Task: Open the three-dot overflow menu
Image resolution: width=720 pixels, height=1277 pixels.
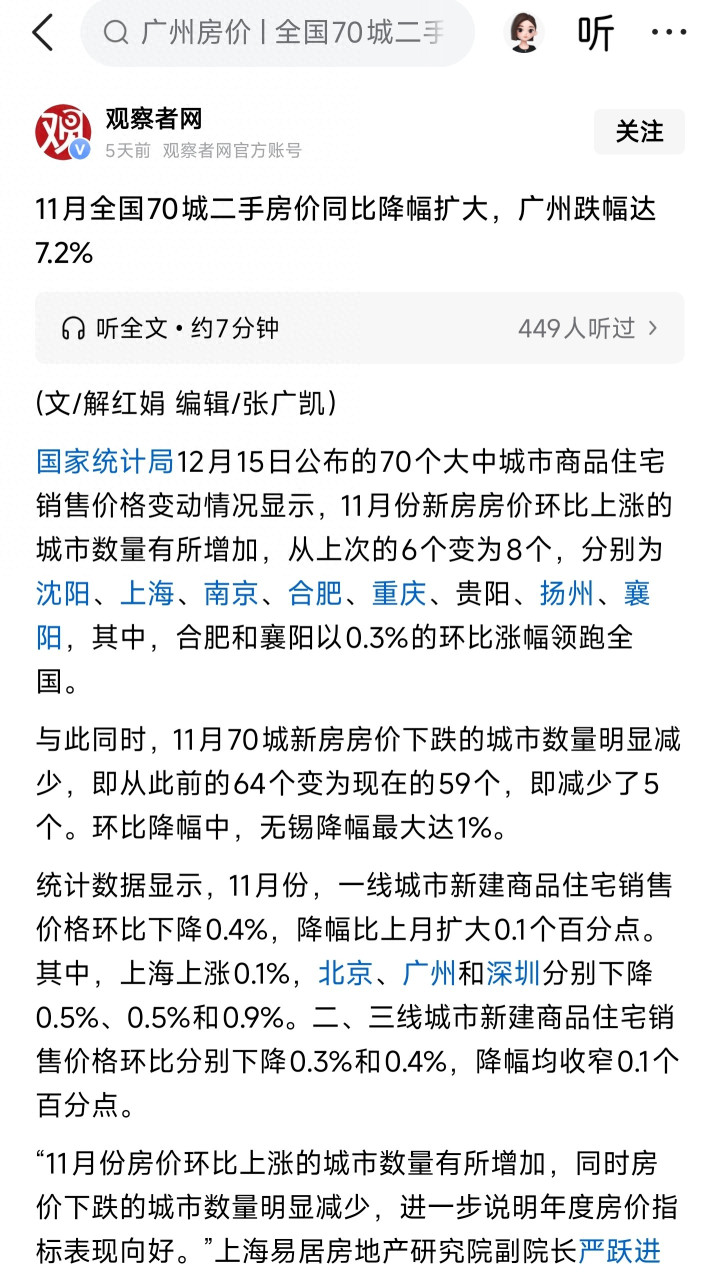Action: pos(668,34)
